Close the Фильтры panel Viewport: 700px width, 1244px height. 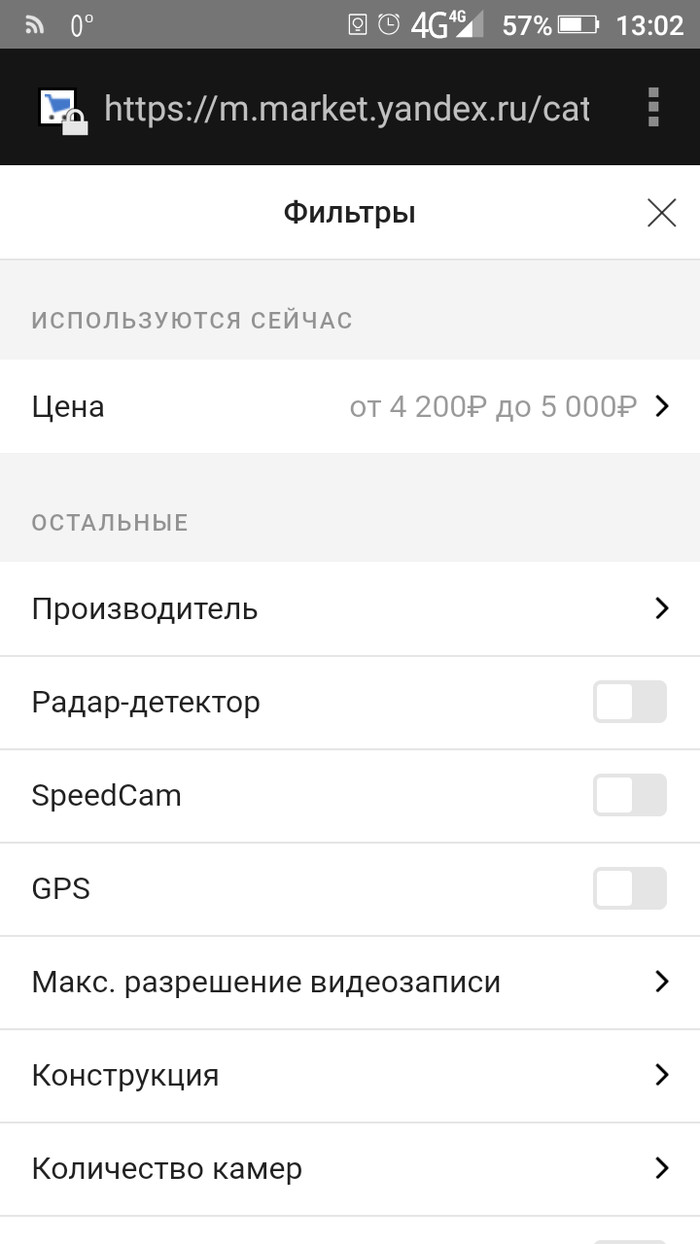tap(661, 213)
